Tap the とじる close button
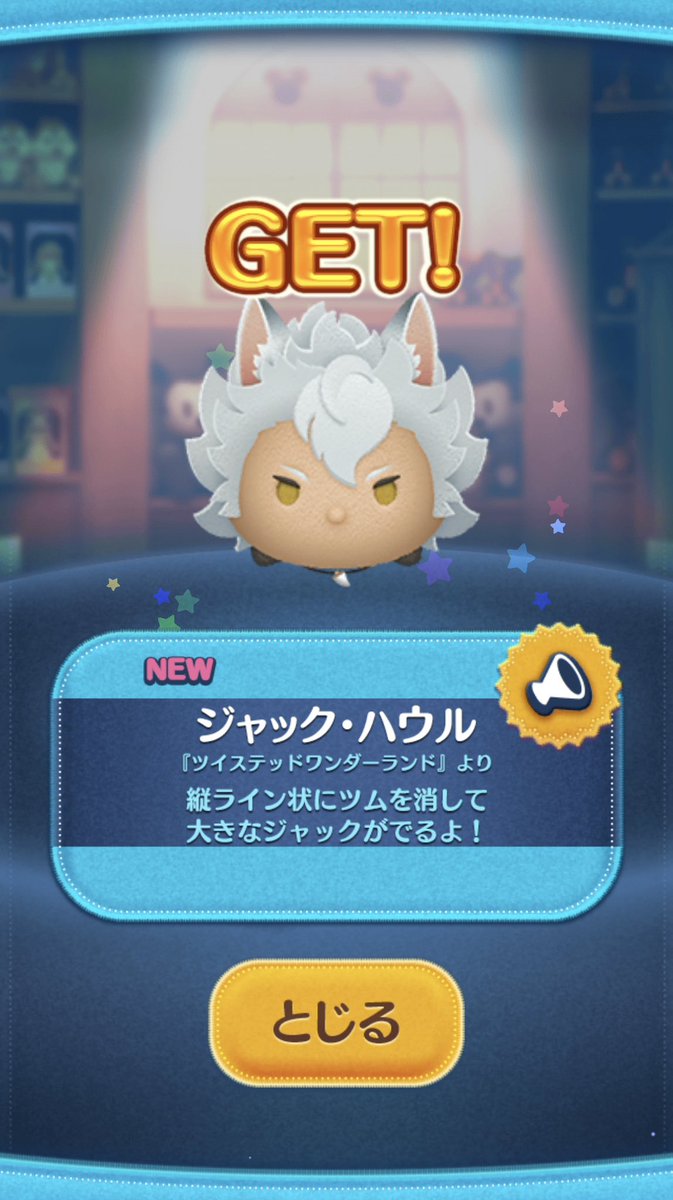Screen dimensions: 673x1200 click(x=336, y=1023)
